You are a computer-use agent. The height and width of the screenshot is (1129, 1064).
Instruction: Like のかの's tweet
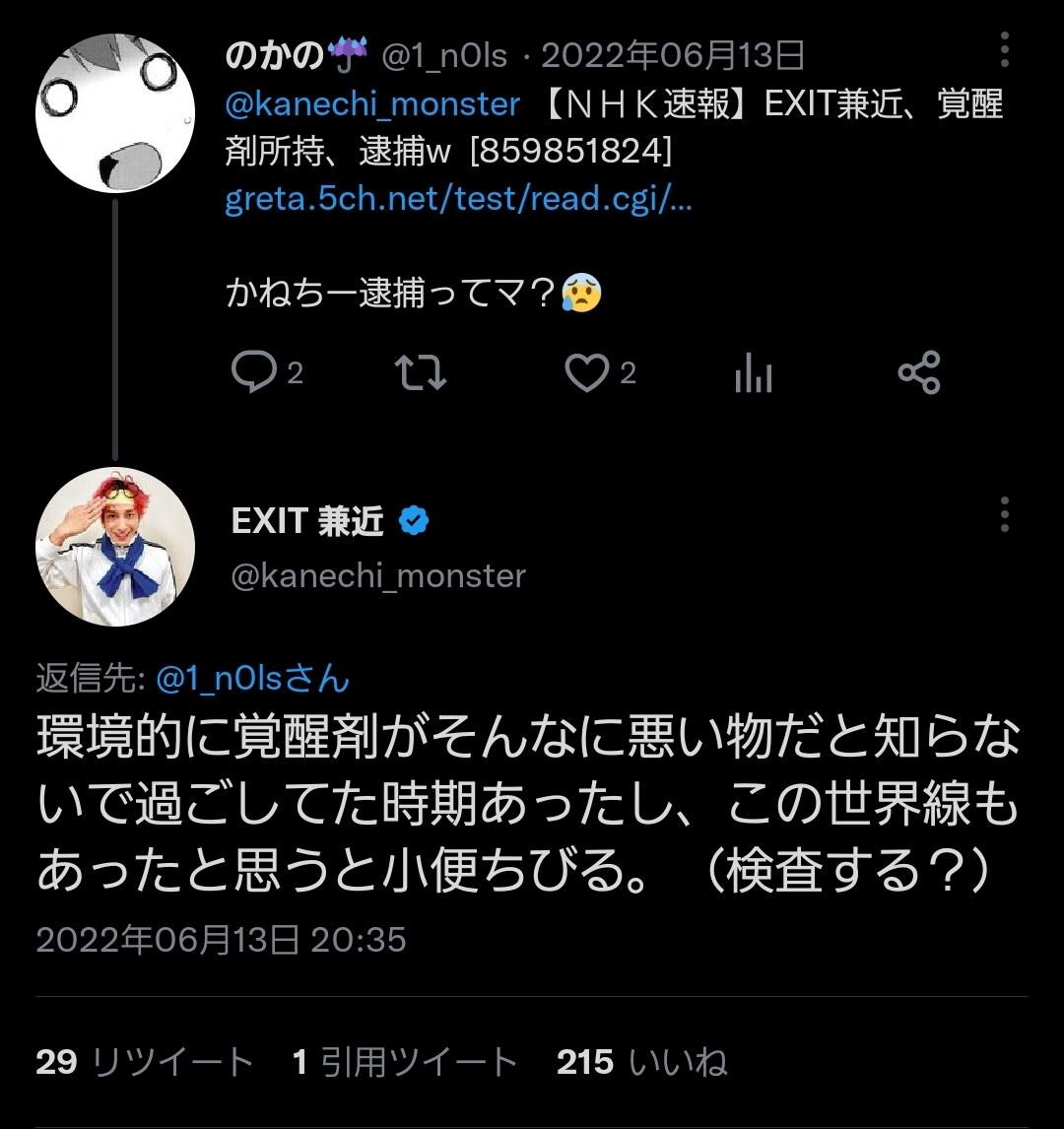[x=588, y=373]
